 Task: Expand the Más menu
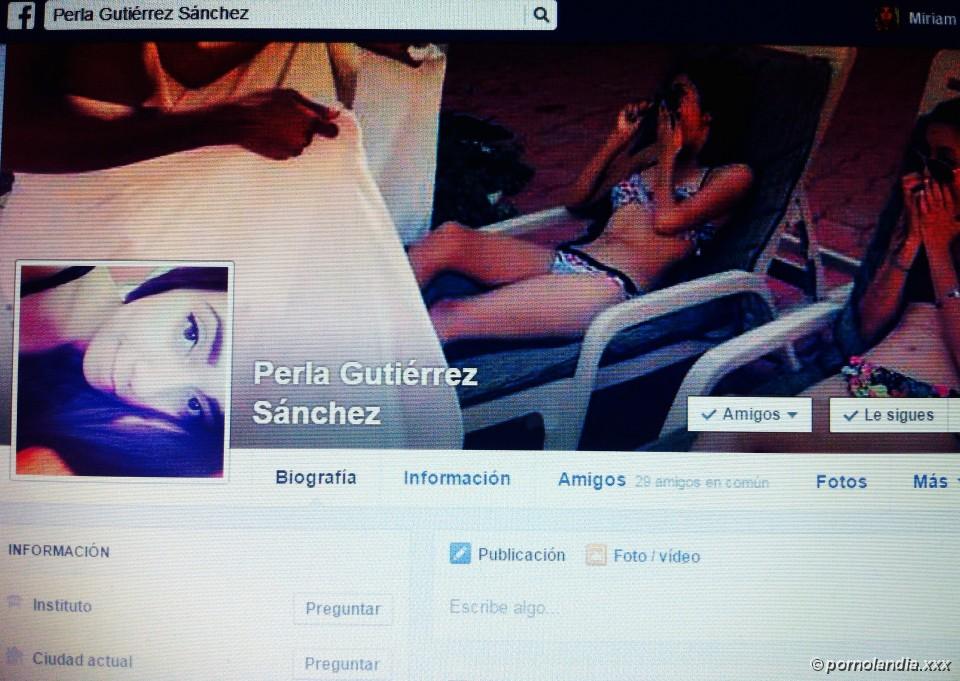pyautogui.click(x=930, y=481)
